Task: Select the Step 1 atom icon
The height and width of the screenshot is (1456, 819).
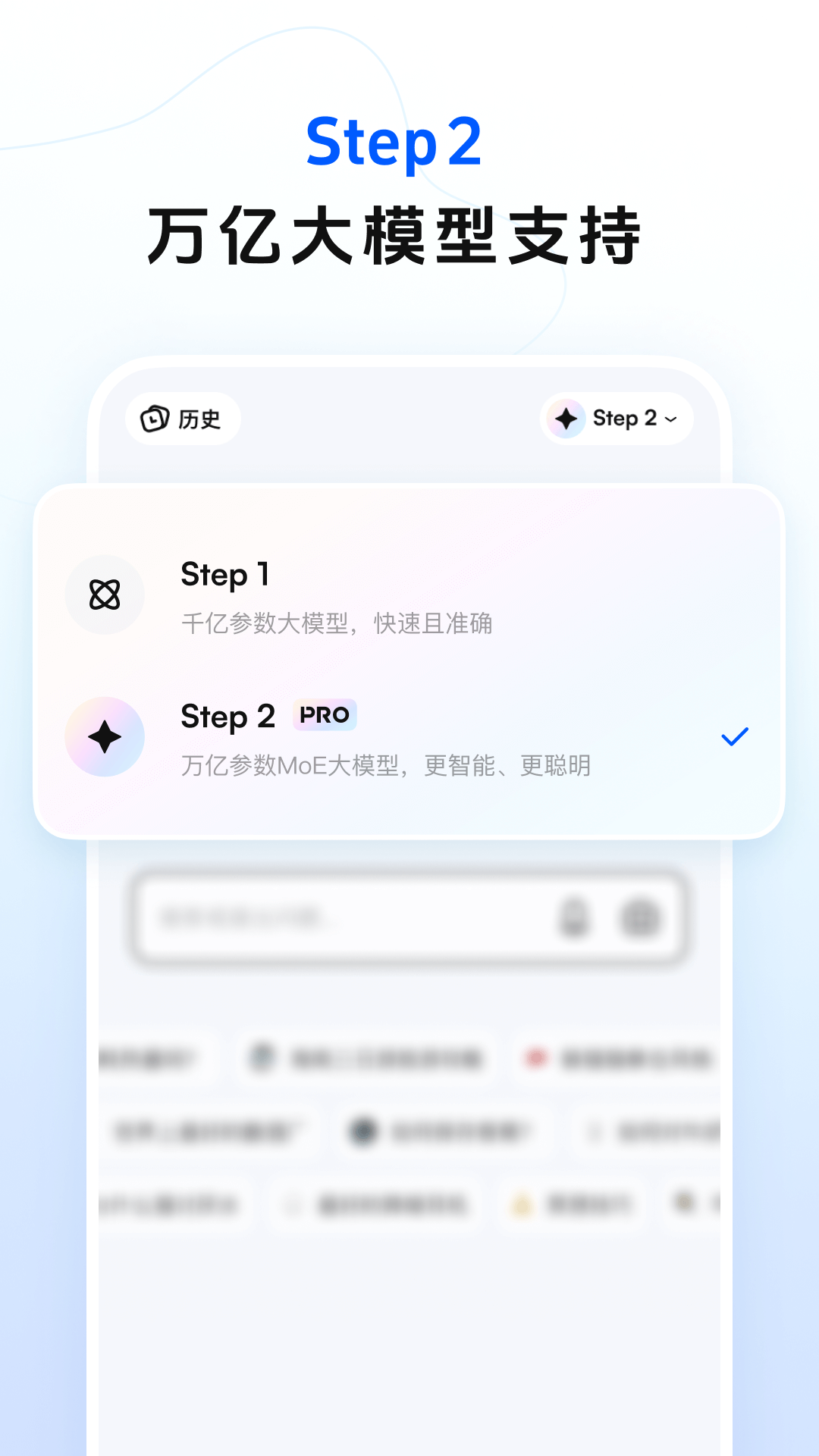Action: (x=105, y=595)
